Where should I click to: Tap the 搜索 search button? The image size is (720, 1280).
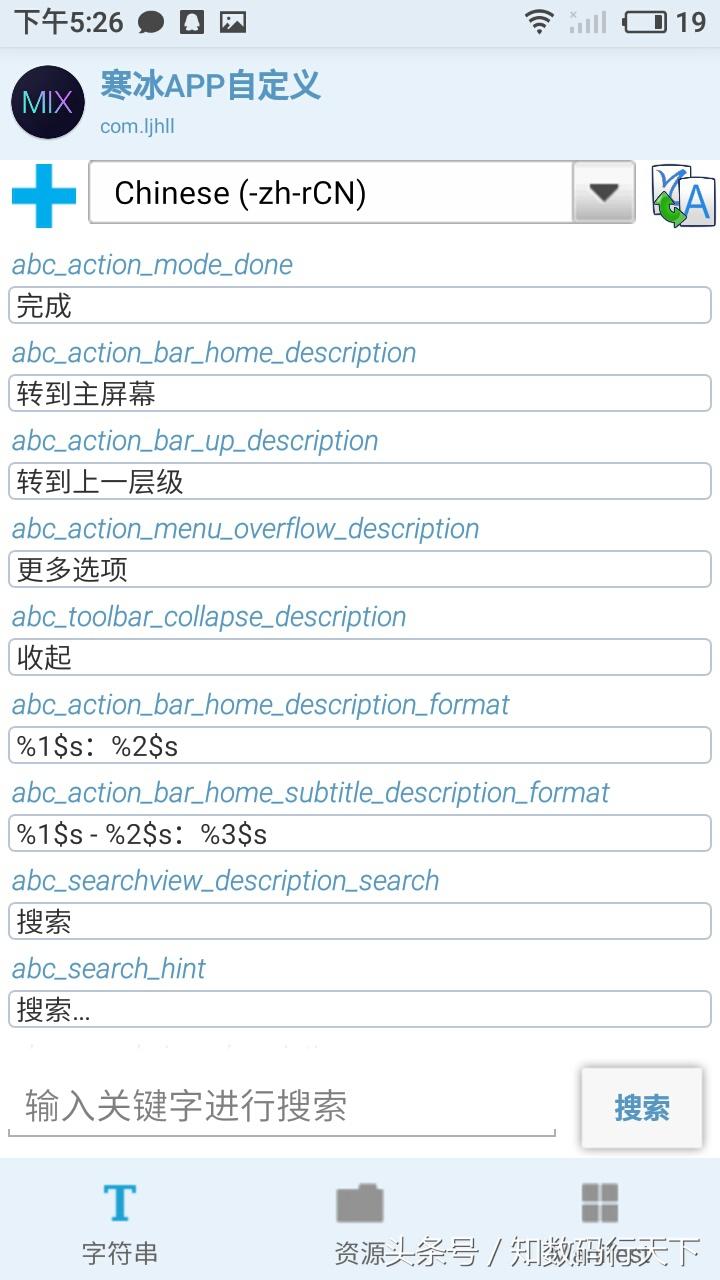click(641, 1108)
